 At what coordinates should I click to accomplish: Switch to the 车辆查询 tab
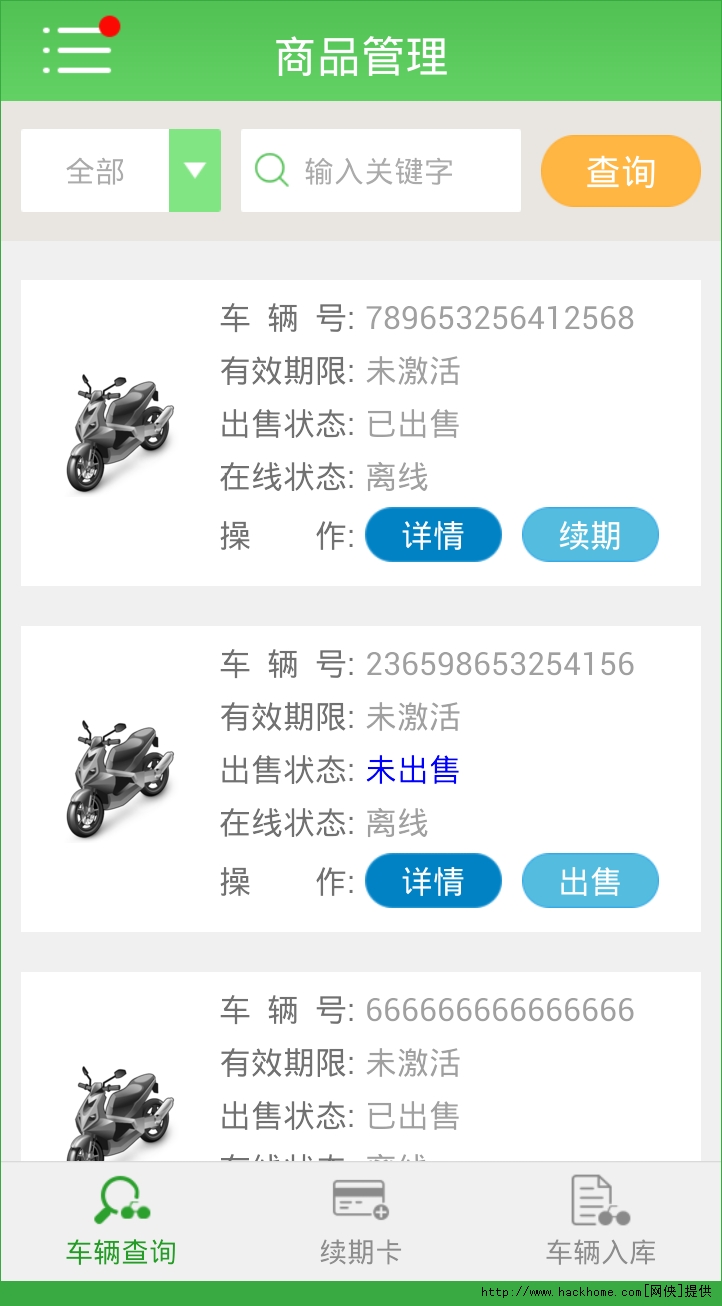tap(121, 1222)
